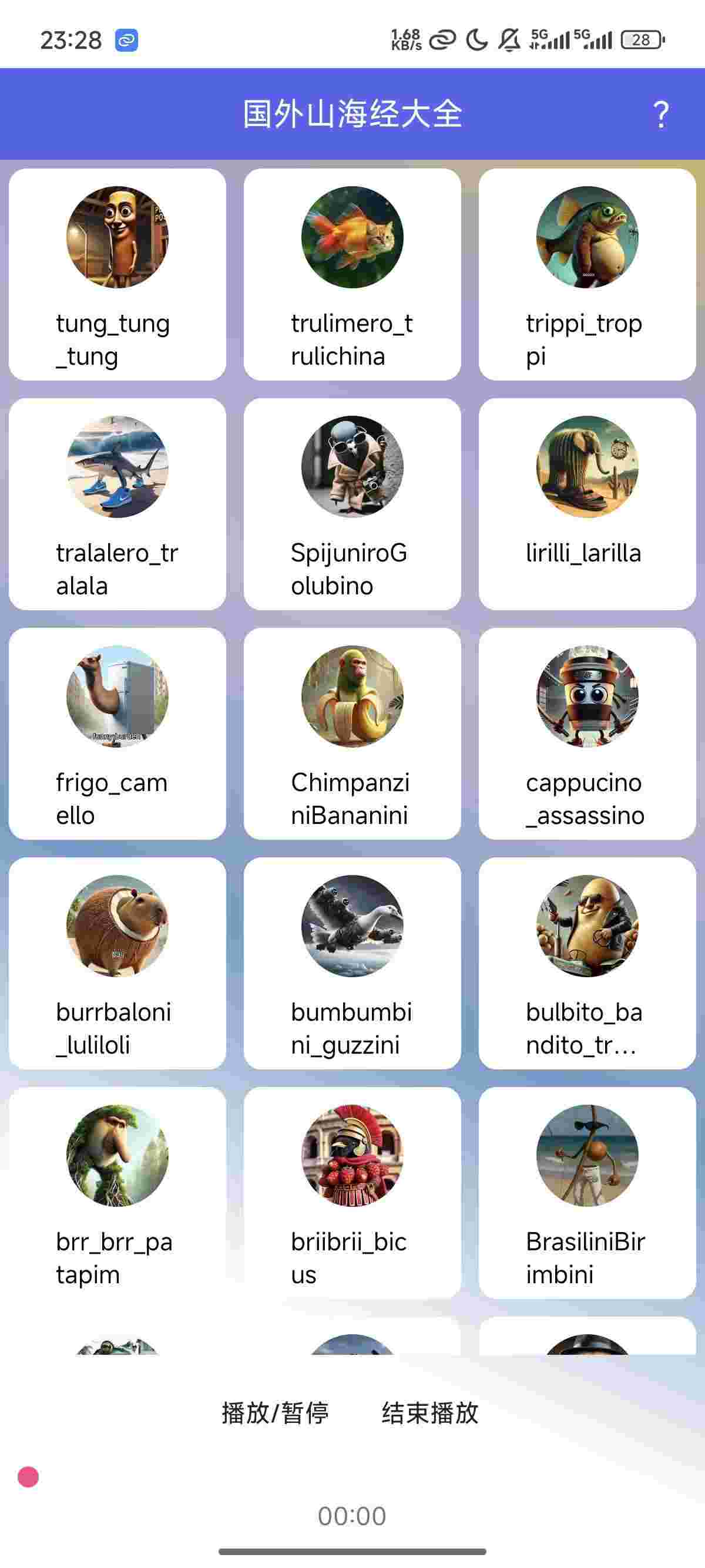Tap the trippi_troppi card
This screenshot has width=705, height=1568.
coord(587,274)
